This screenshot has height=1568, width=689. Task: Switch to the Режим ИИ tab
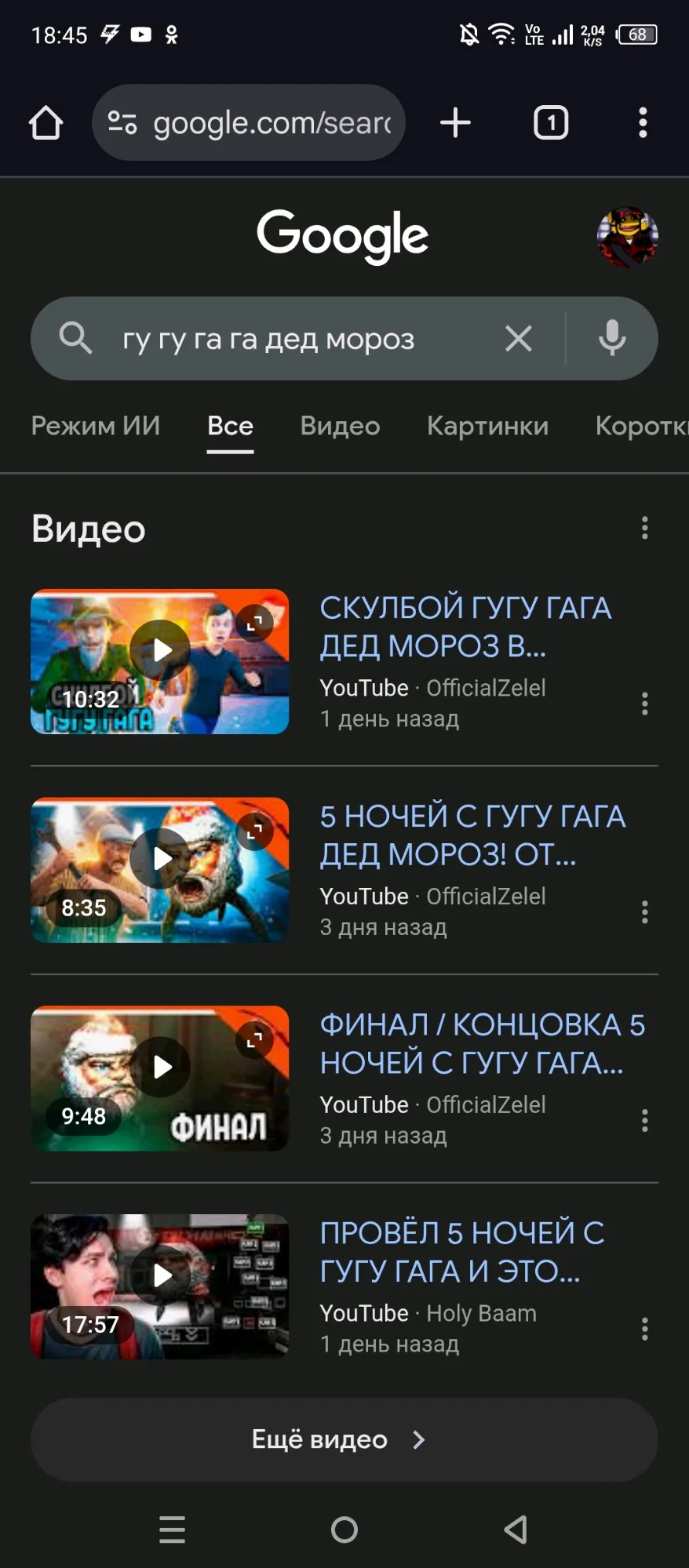click(x=96, y=425)
